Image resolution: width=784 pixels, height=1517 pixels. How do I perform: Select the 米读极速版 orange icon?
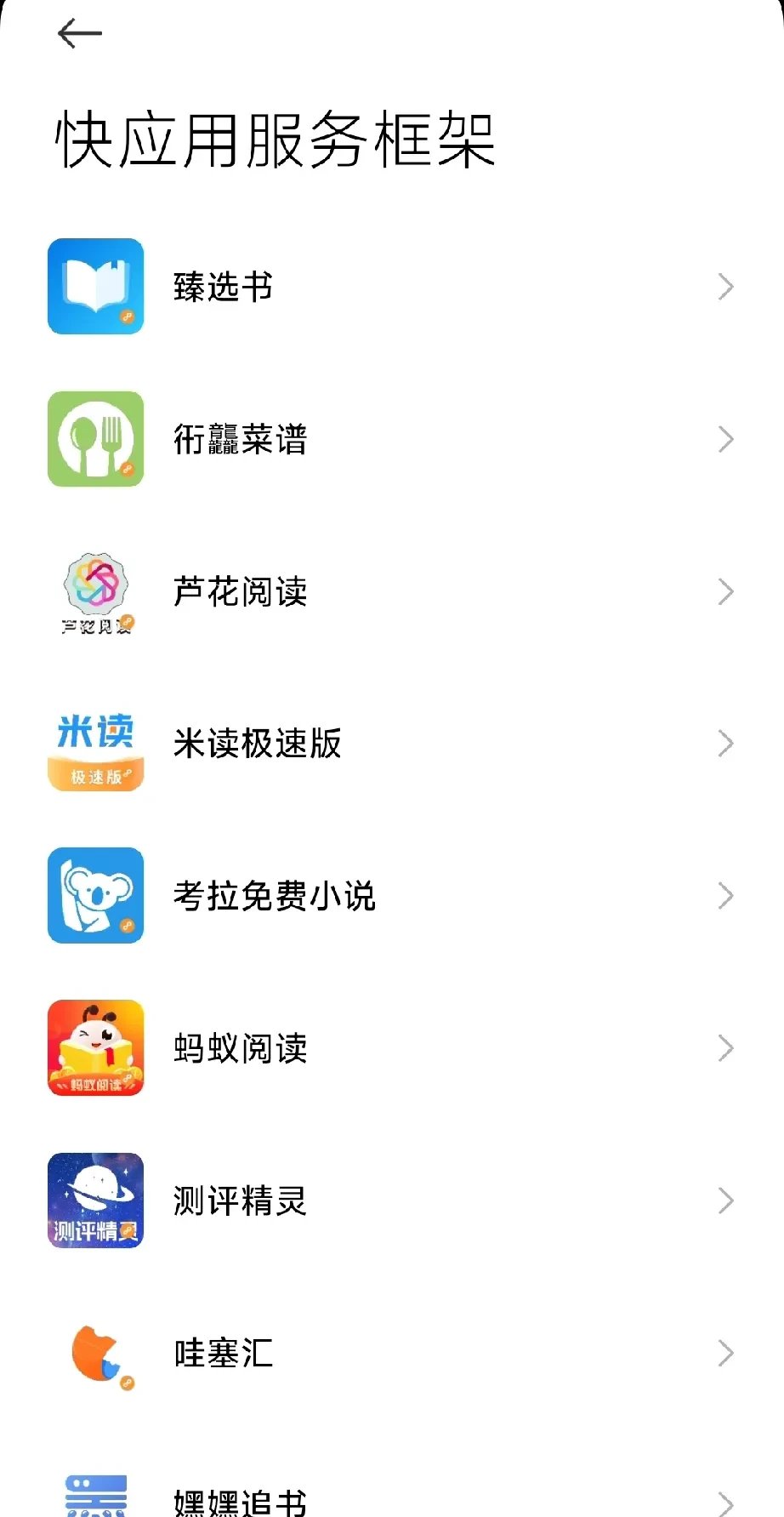[x=95, y=744]
